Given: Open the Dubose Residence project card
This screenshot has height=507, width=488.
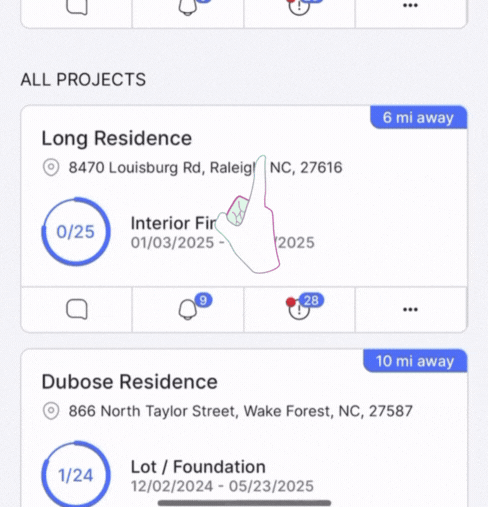Looking at the screenshot, I should click(244, 428).
